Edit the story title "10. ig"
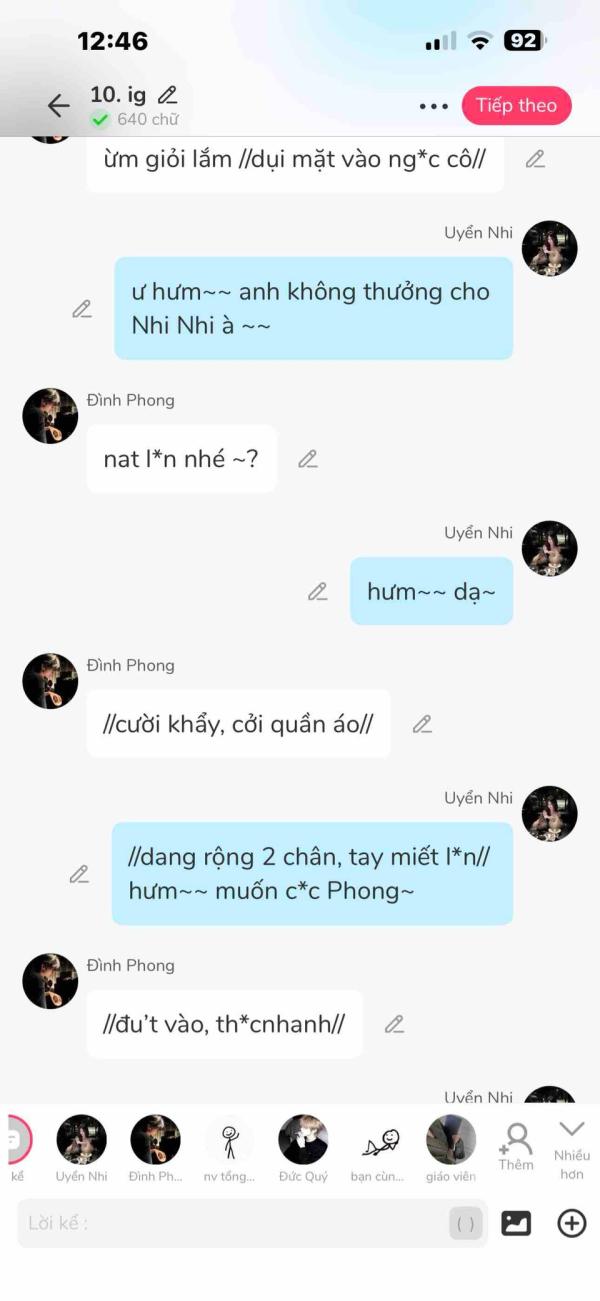Image resolution: width=600 pixels, height=1301 pixels. [x=168, y=95]
